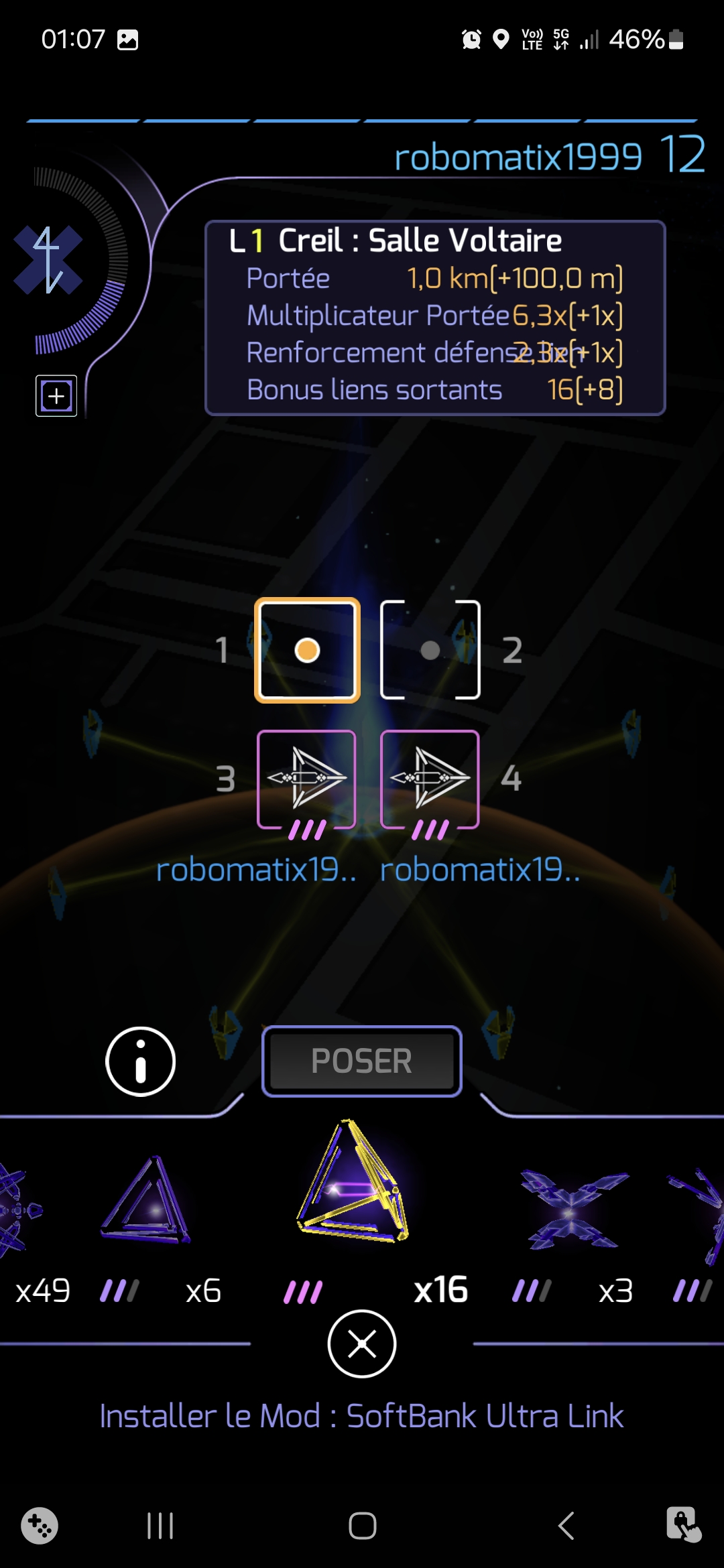The height and width of the screenshot is (1568, 724).
Task: Close the mod selection carousel
Action: click(361, 1344)
